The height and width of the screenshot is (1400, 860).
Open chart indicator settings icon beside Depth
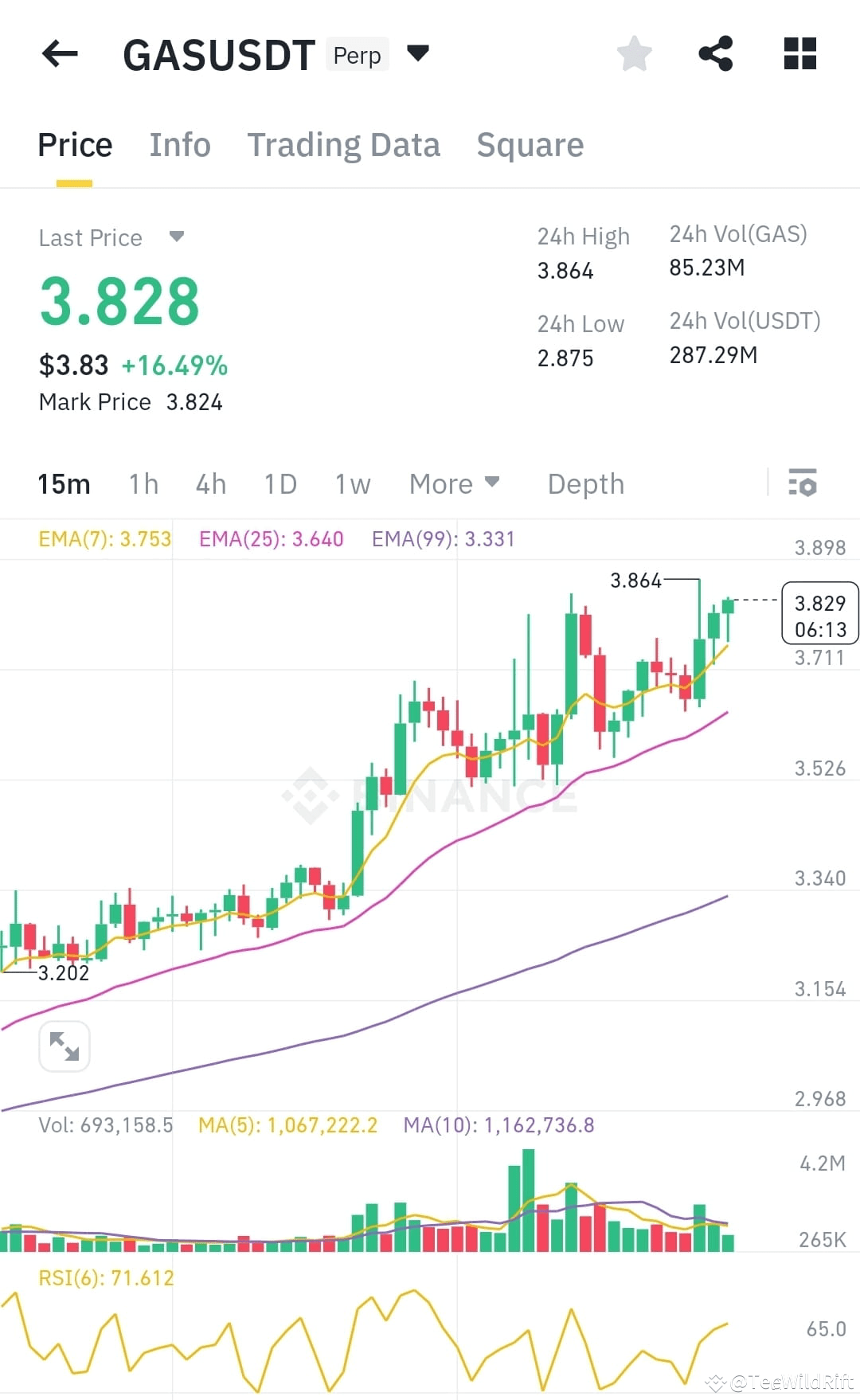[x=803, y=483]
